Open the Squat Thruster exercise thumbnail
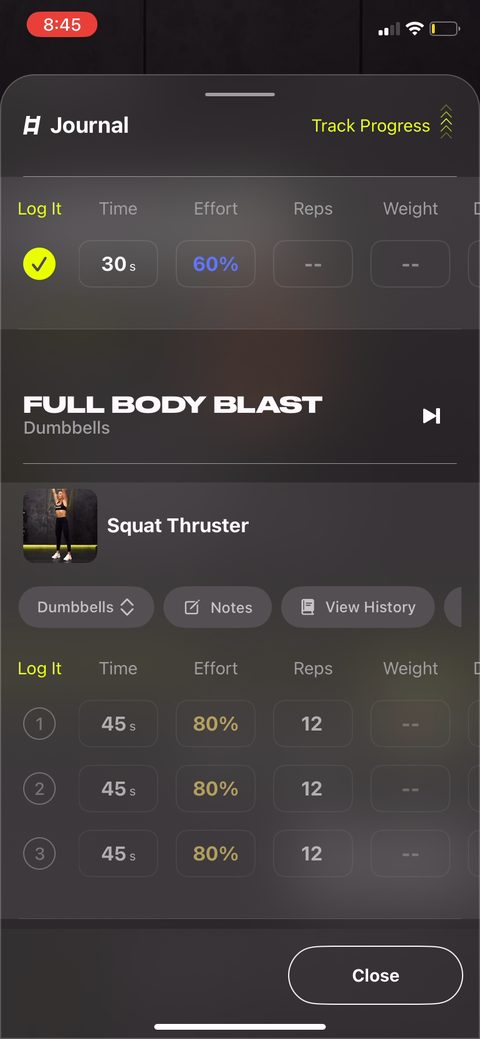This screenshot has height=1039, width=480. tap(60, 525)
